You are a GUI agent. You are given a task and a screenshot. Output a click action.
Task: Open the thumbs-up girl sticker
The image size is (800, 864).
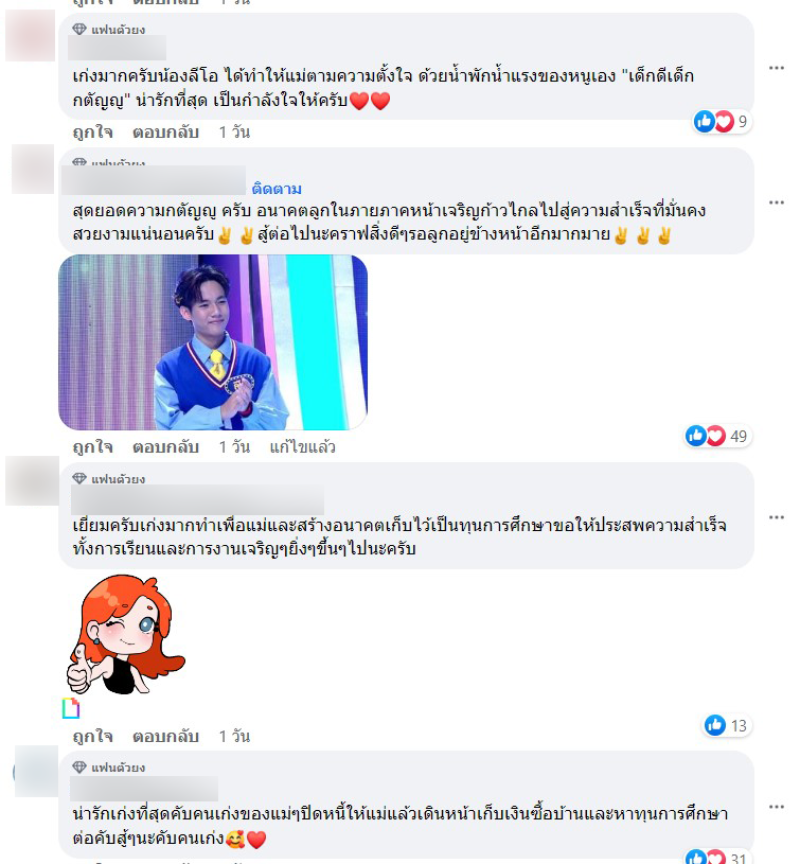[119, 634]
